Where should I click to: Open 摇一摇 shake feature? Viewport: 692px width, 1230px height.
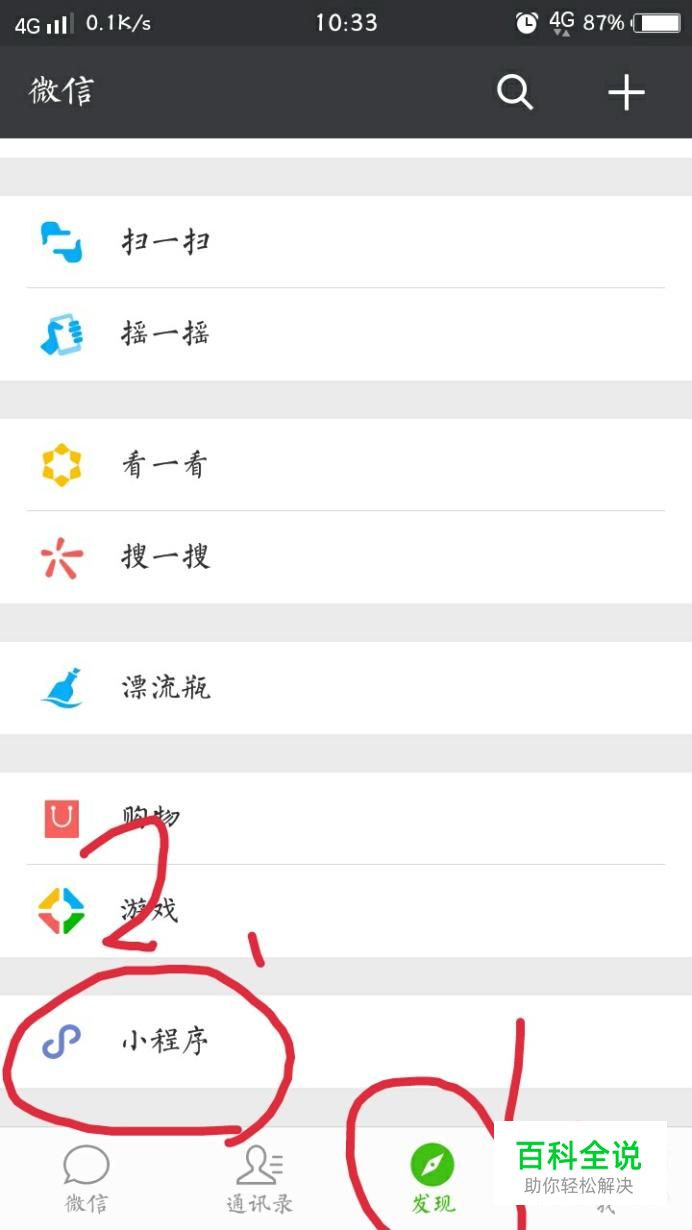(x=346, y=334)
